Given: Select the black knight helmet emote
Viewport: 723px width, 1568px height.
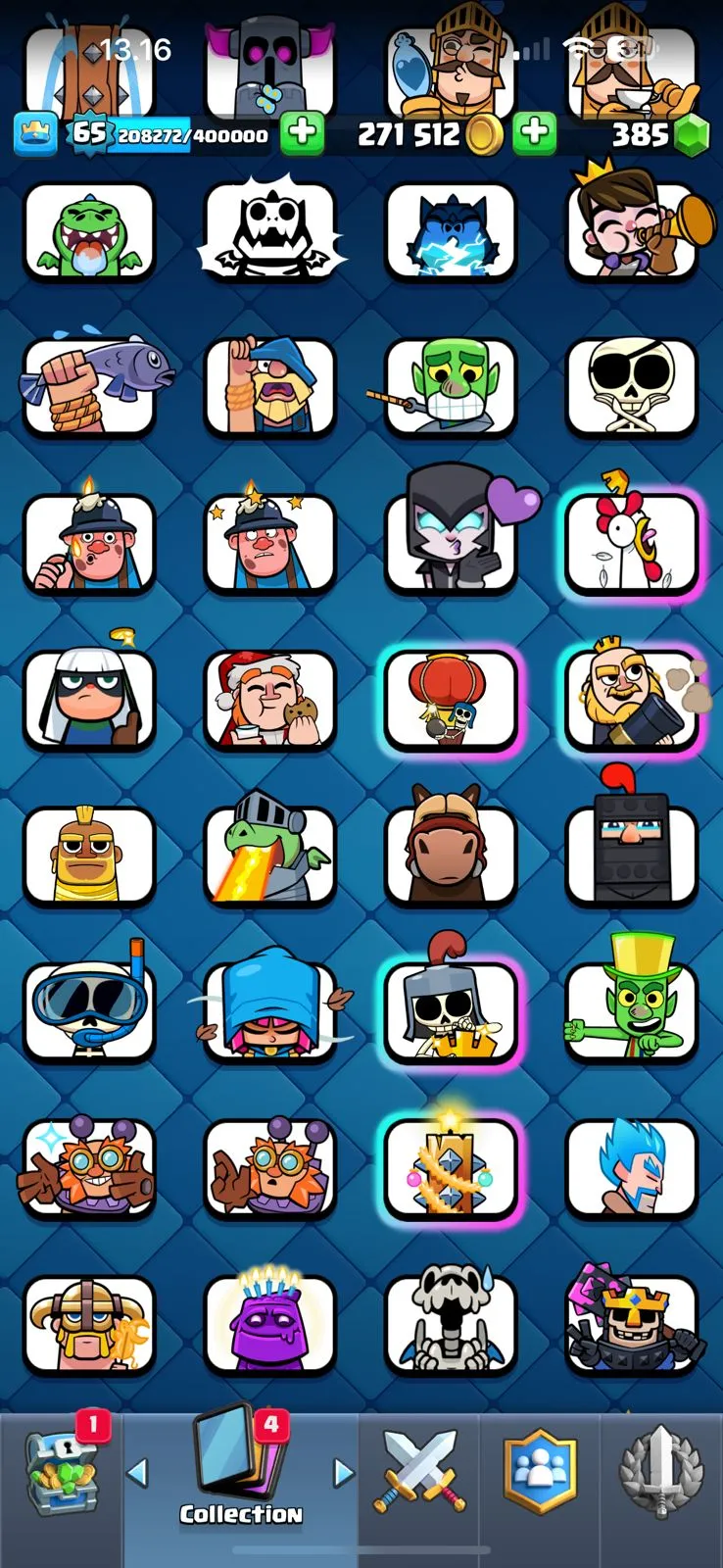Looking at the screenshot, I should point(632,855).
